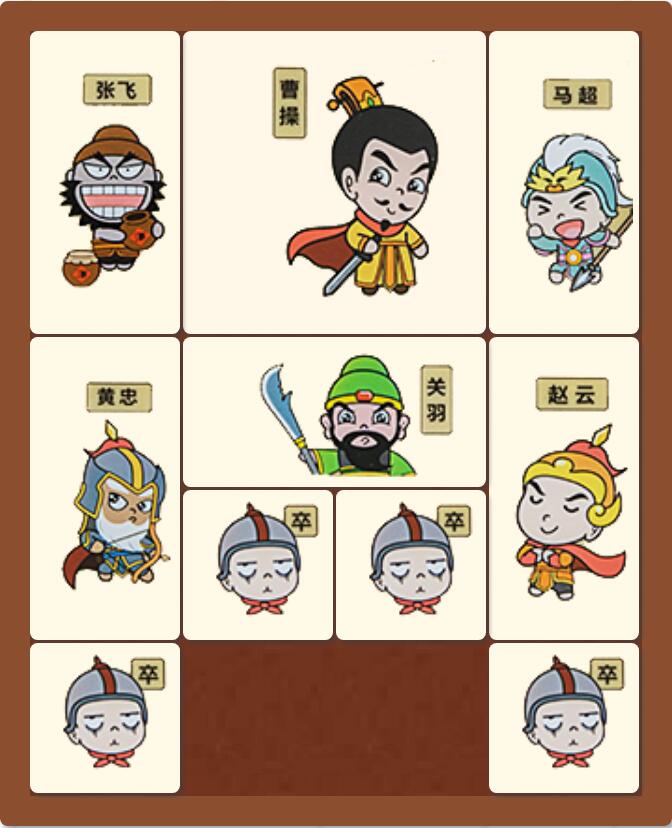672x828 pixels.
Task: Tap the 关羽 horizontal tile
Action: (x=334, y=412)
